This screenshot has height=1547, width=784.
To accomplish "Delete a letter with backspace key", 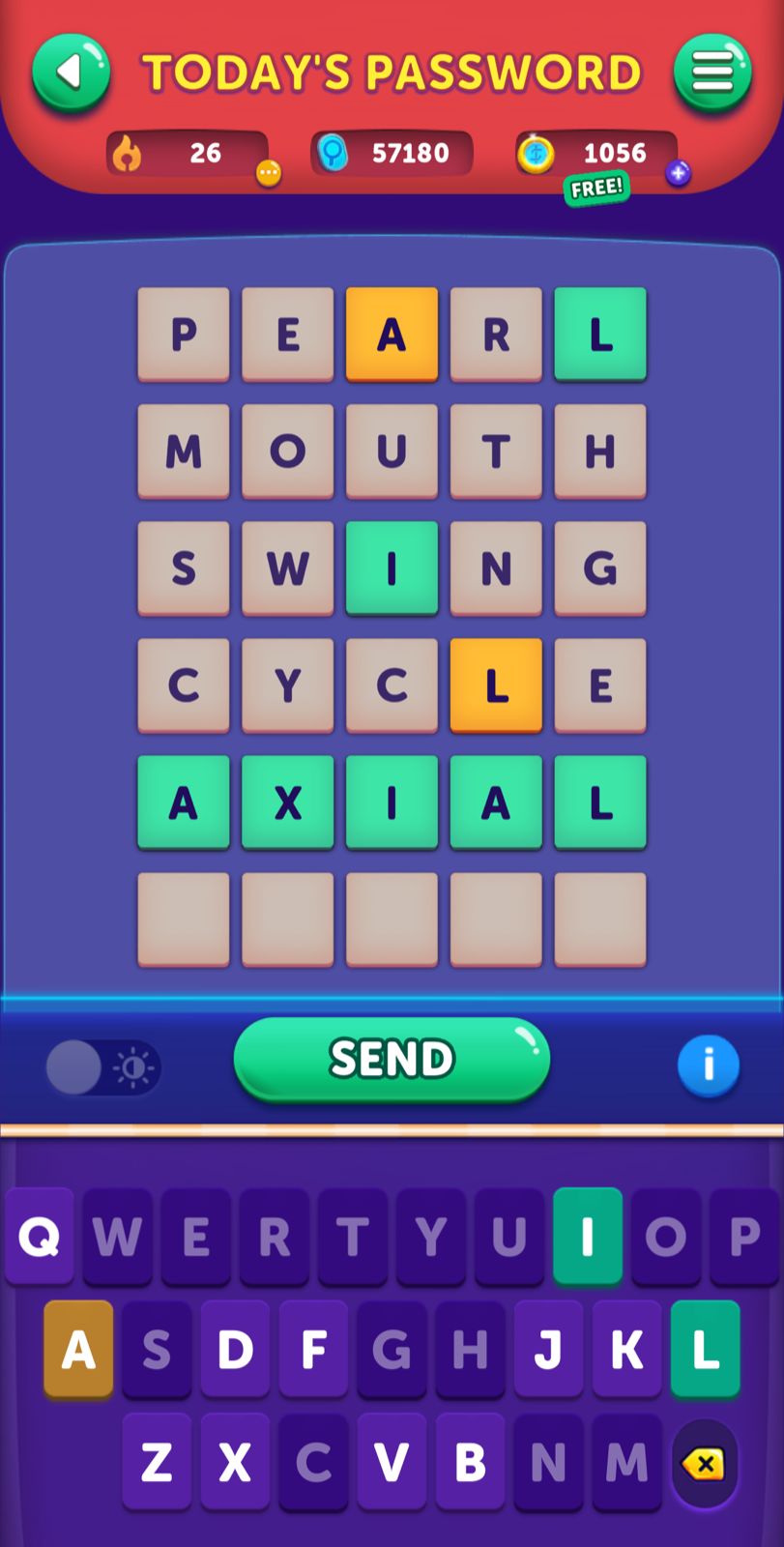I will pos(705,1464).
